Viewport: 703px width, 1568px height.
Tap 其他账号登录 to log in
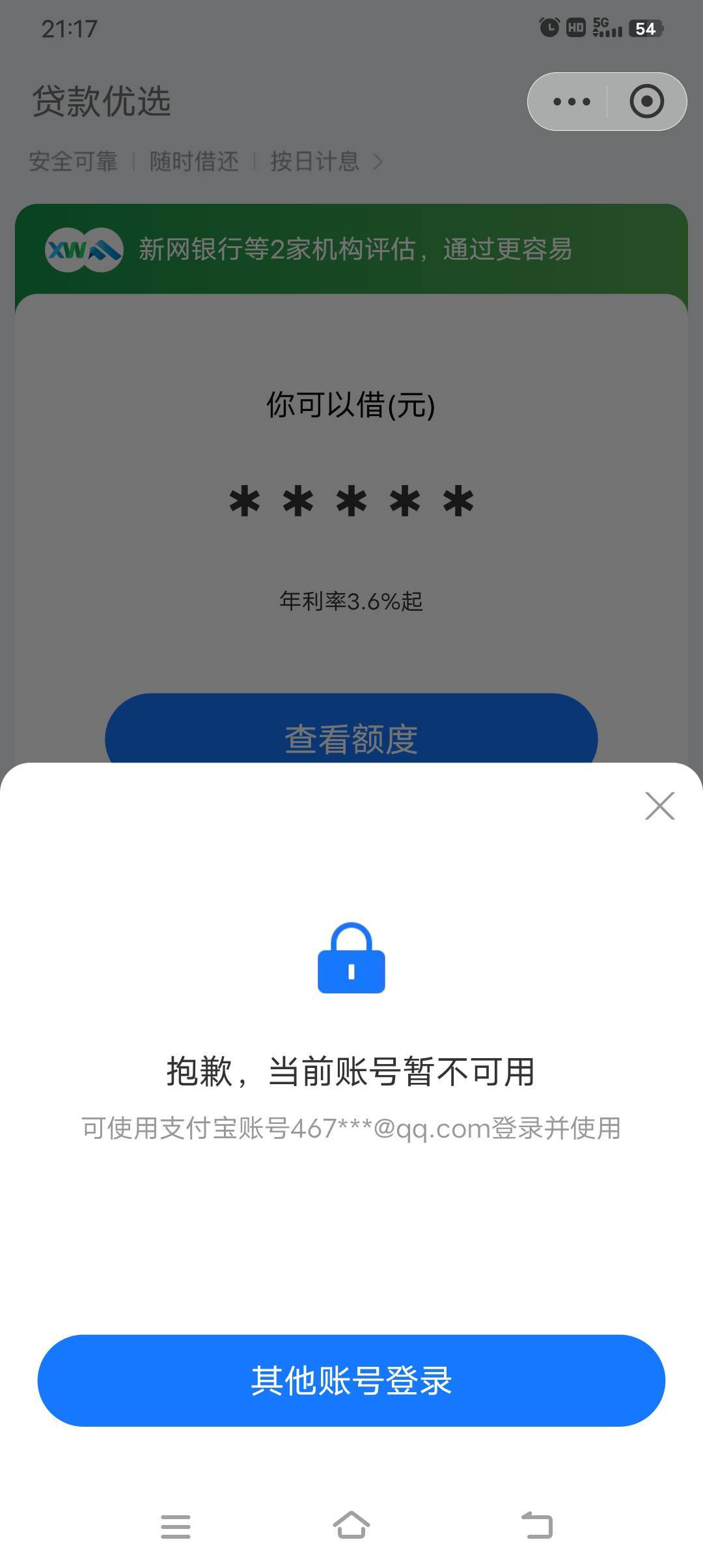(351, 1380)
